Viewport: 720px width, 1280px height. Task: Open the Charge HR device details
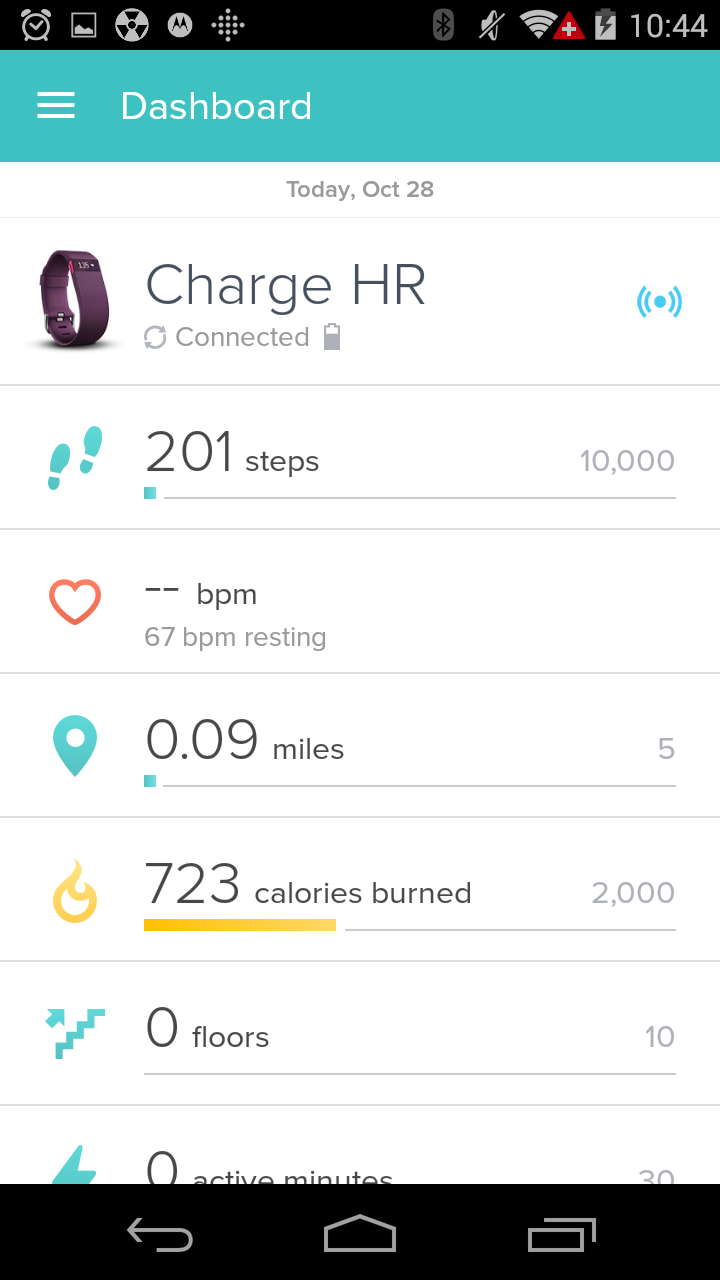360,302
